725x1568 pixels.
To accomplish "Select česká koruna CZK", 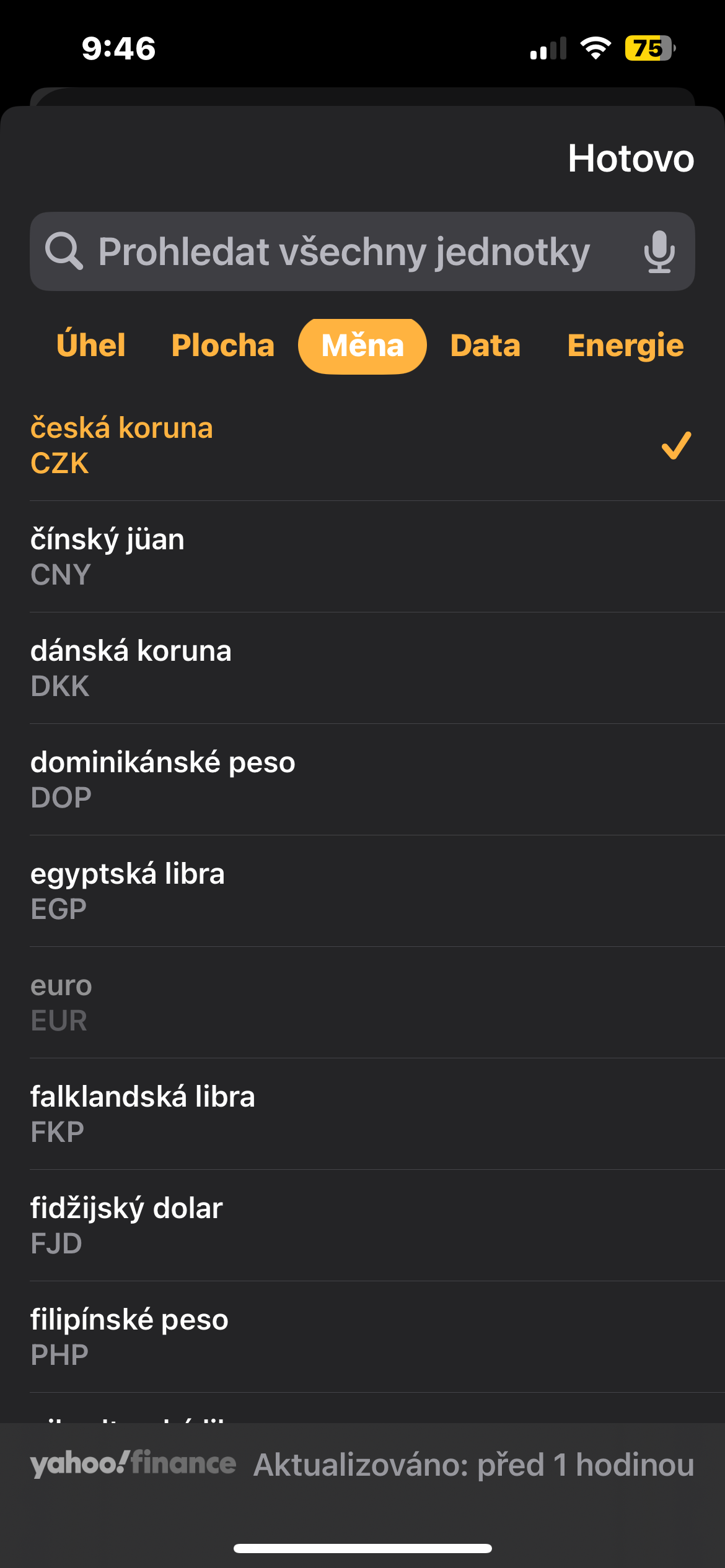I will (x=362, y=445).
